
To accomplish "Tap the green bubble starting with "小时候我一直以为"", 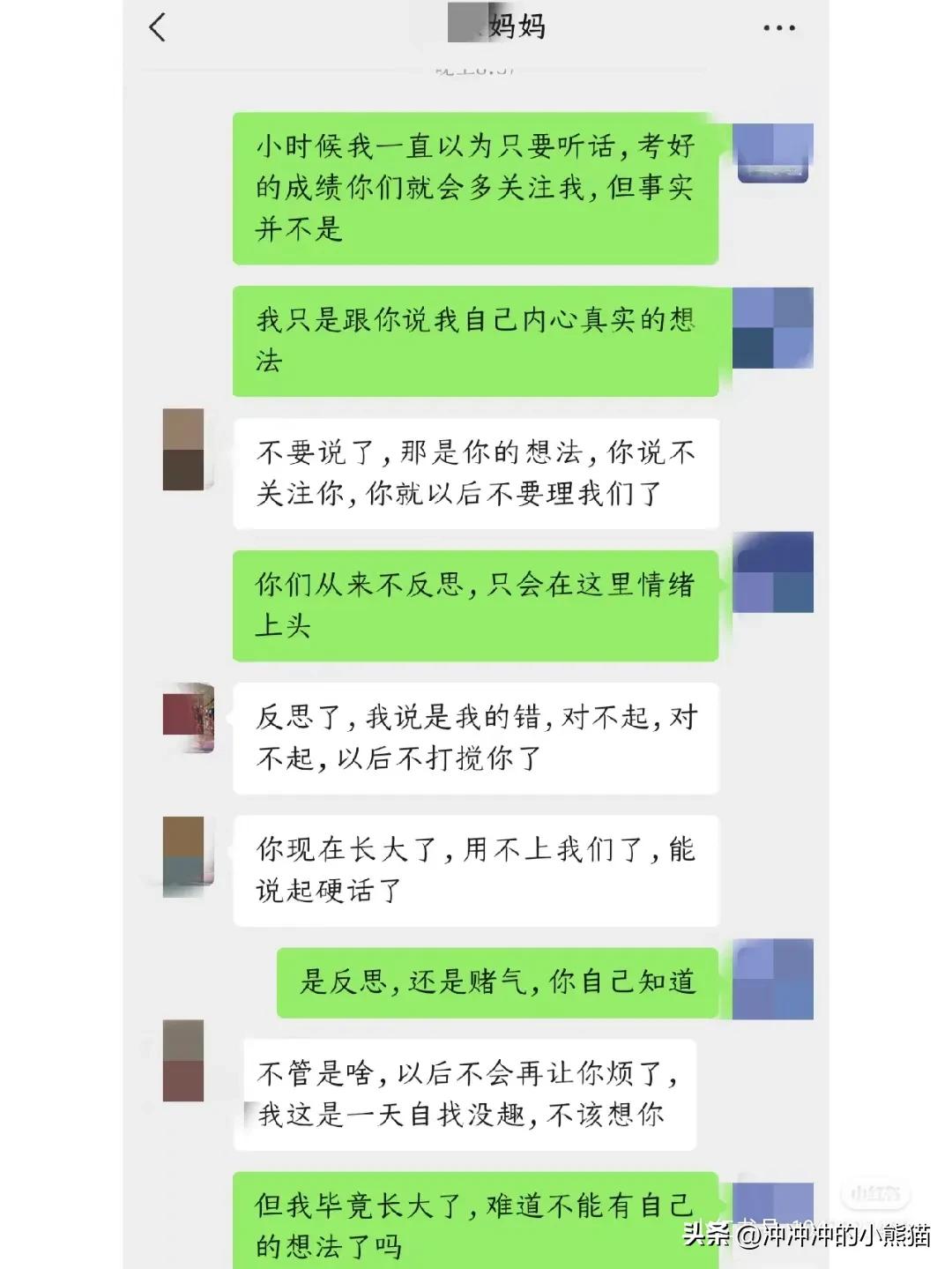I will [476, 187].
